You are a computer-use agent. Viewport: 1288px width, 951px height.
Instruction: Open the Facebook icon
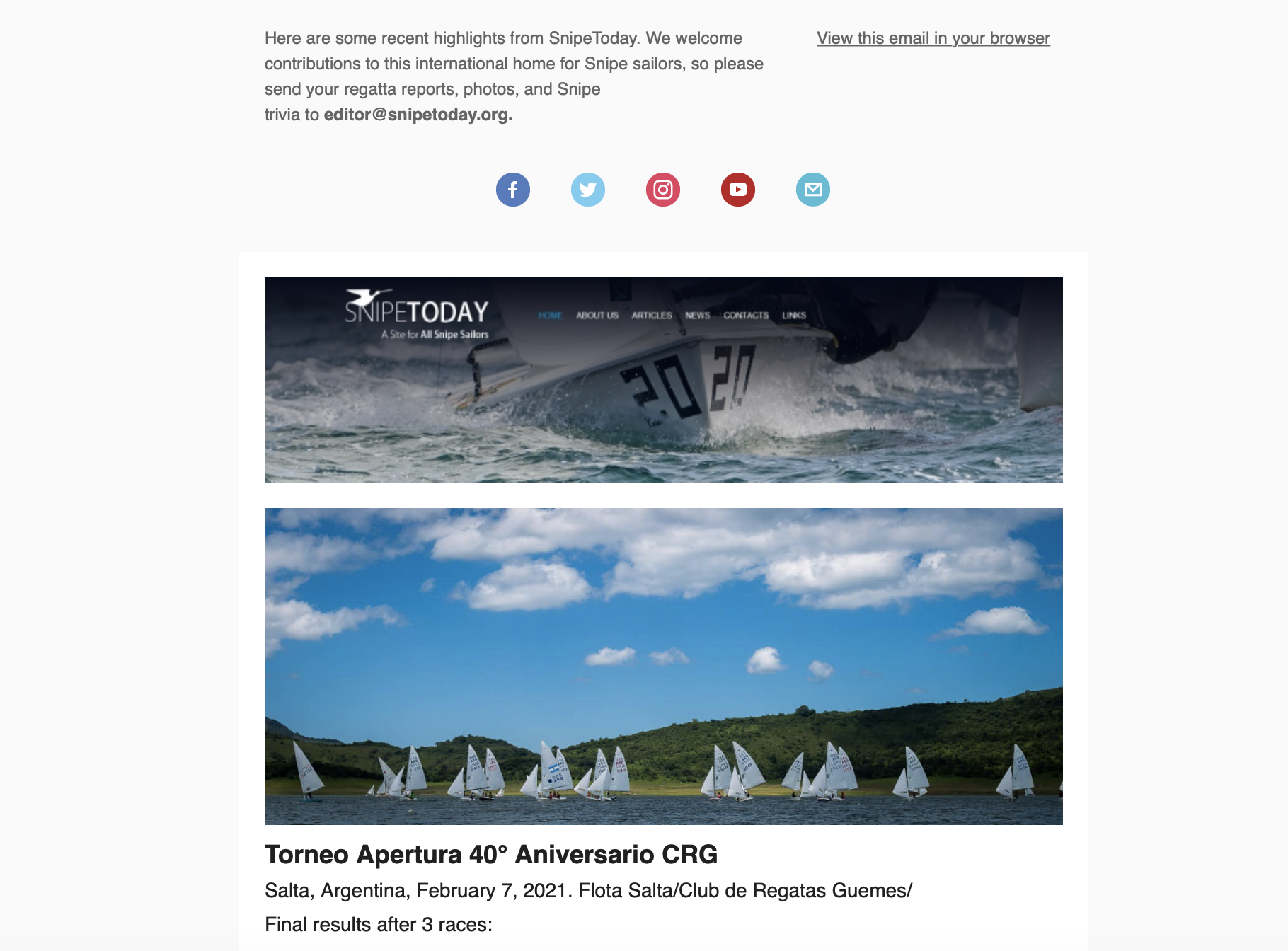pos(513,190)
